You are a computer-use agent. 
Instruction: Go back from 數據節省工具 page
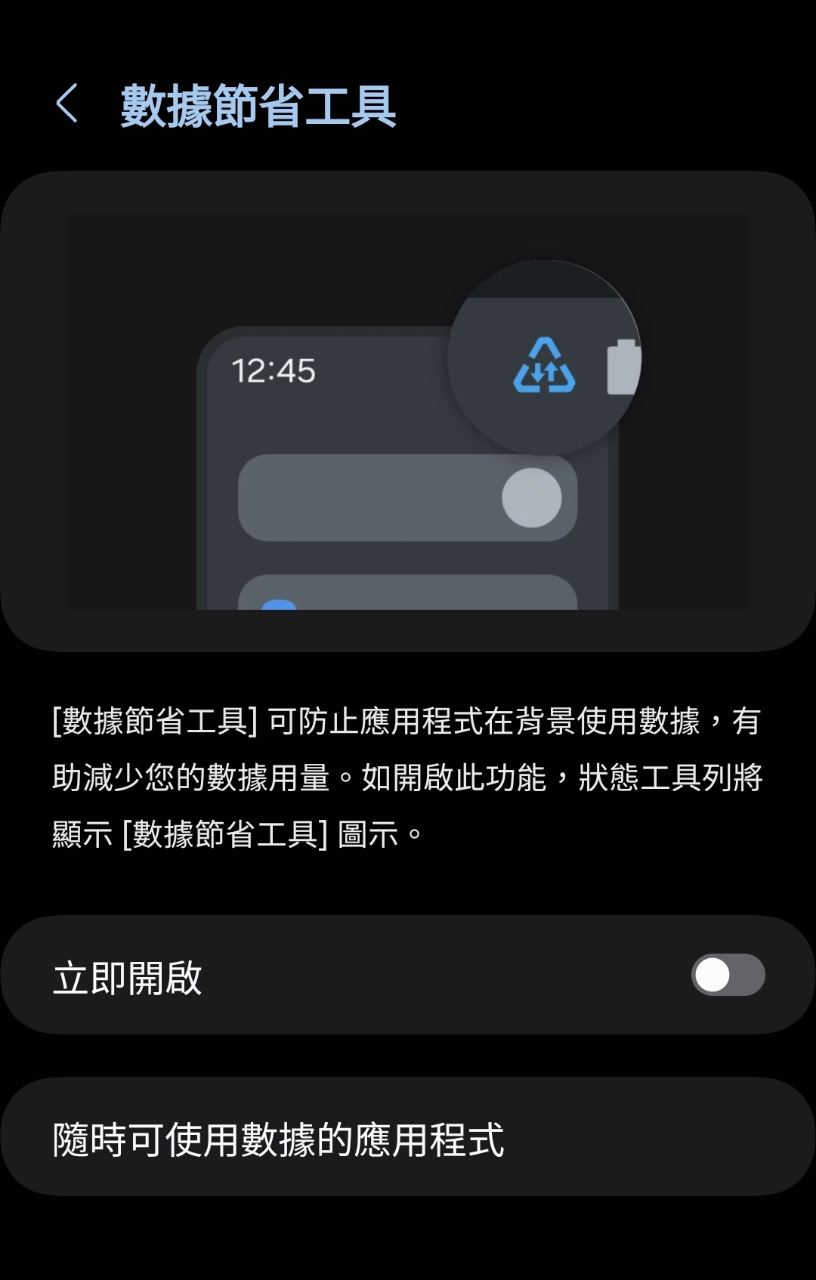pos(67,104)
